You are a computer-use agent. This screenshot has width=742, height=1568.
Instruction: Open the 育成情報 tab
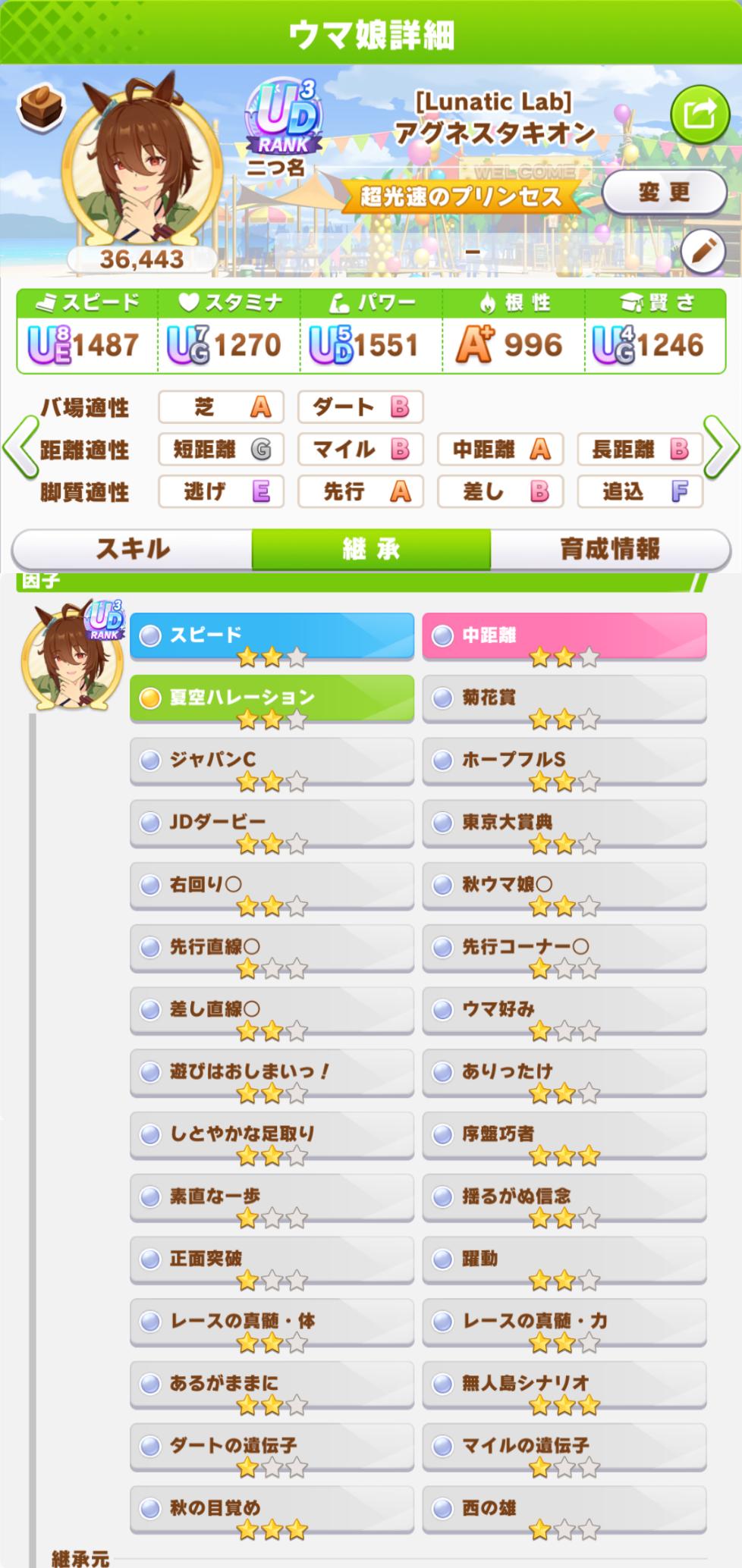tap(609, 548)
